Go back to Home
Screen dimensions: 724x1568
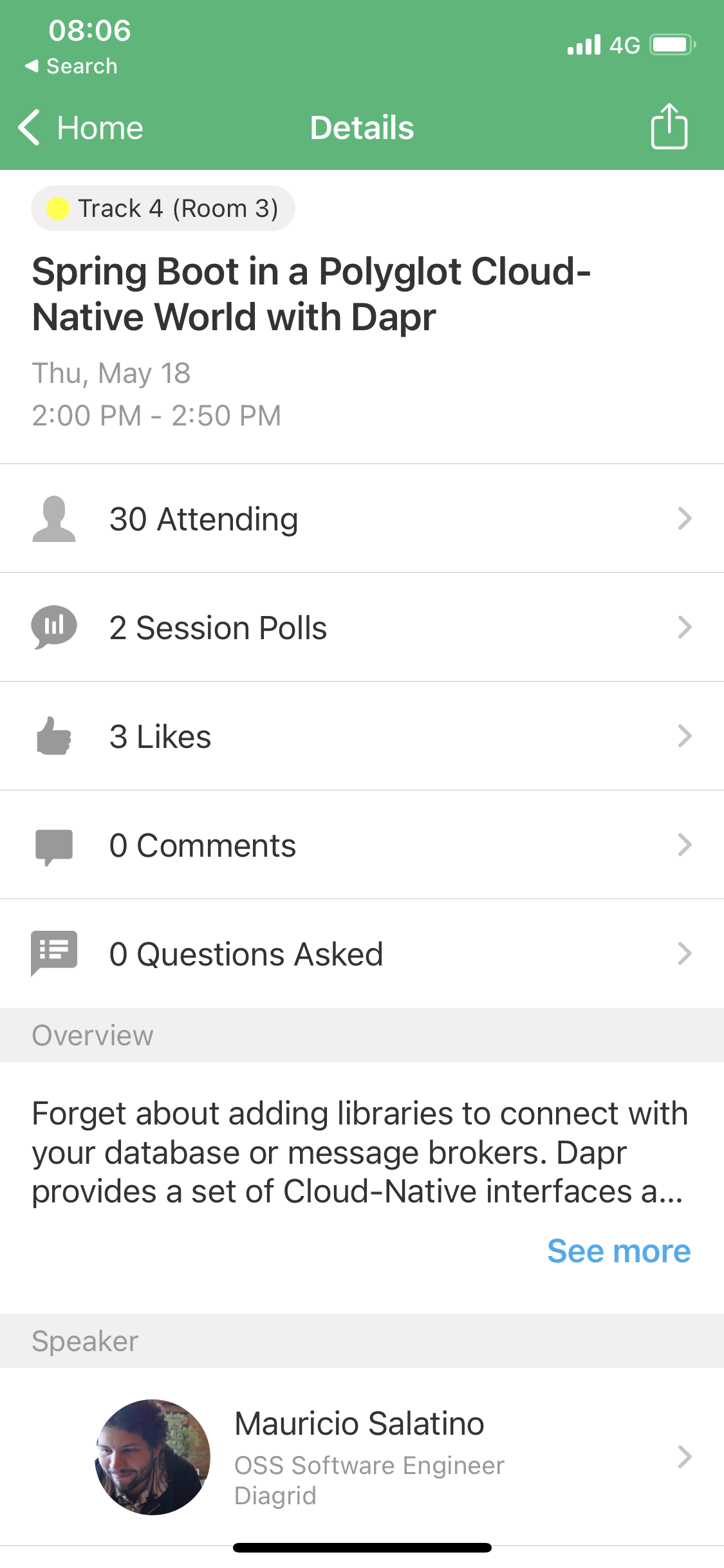pos(81,127)
